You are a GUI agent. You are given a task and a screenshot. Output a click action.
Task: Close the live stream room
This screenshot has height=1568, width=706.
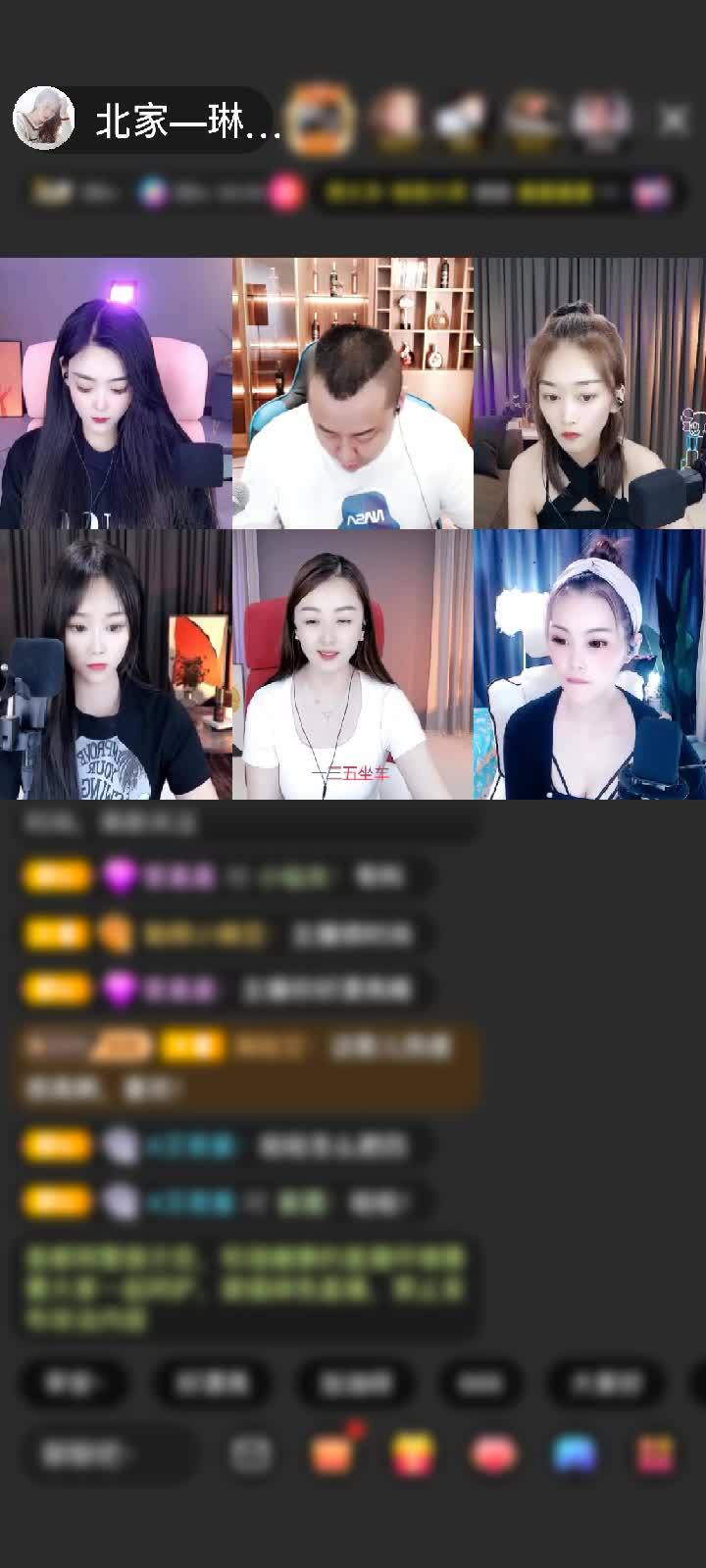tap(675, 120)
